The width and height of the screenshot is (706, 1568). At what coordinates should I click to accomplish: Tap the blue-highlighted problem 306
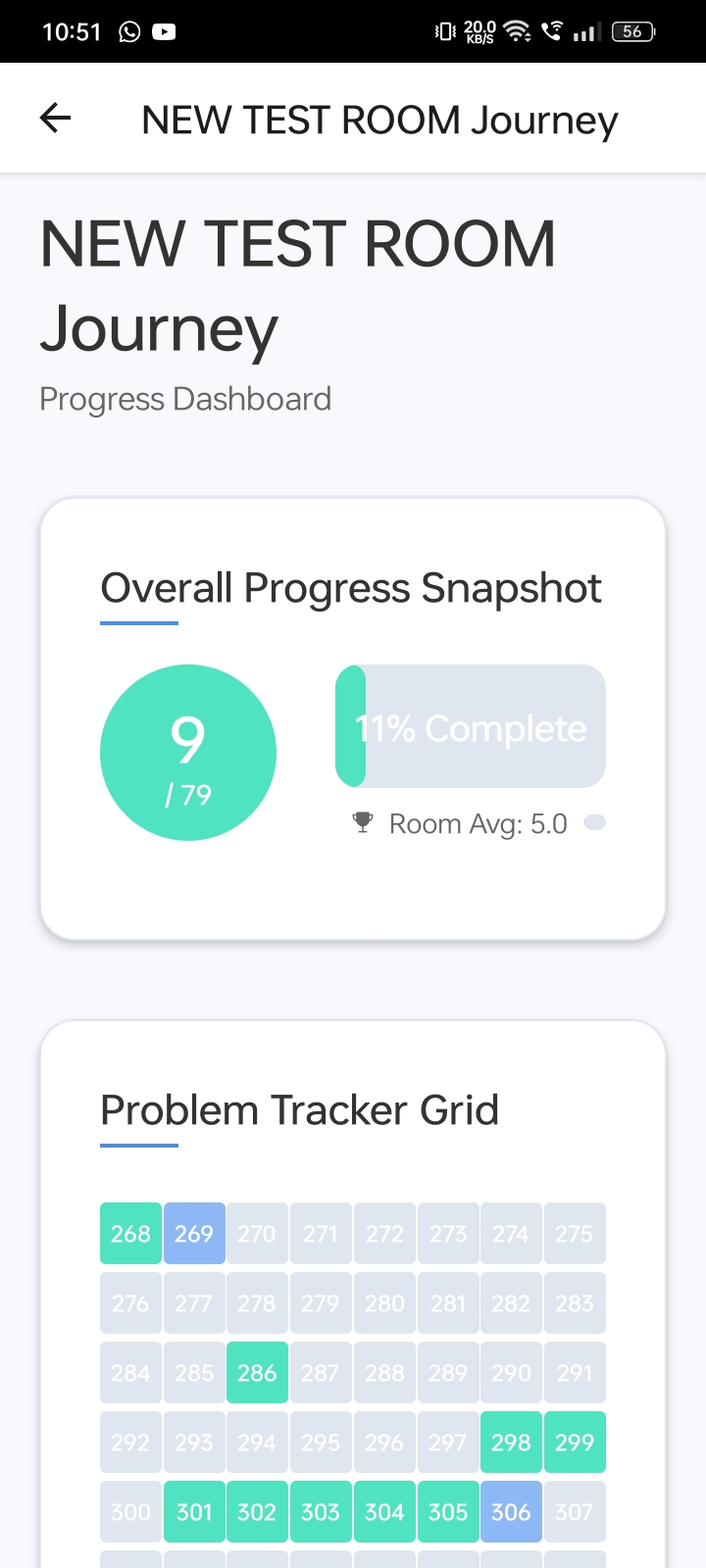[x=511, y=1511]
